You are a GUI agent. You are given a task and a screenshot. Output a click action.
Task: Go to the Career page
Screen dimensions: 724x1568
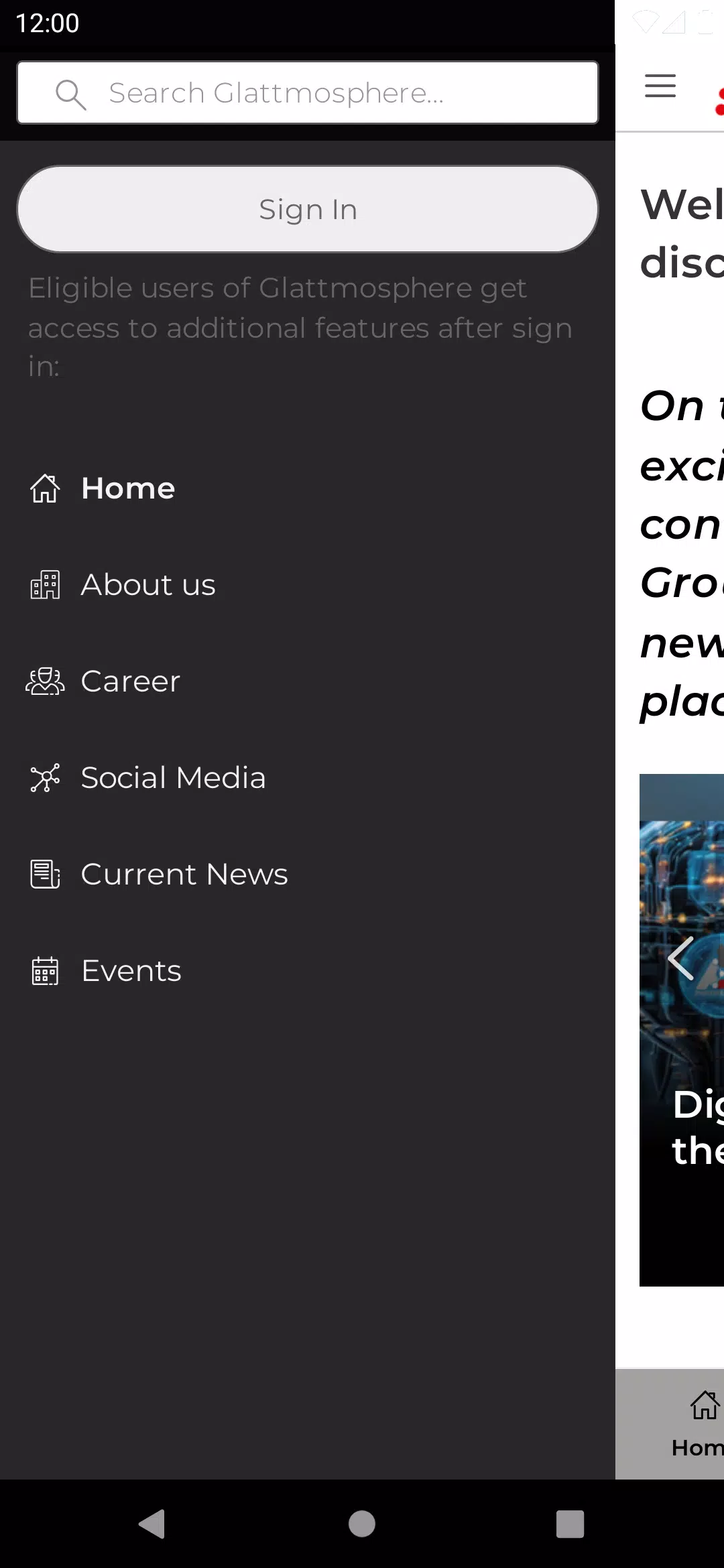[130, 681]
